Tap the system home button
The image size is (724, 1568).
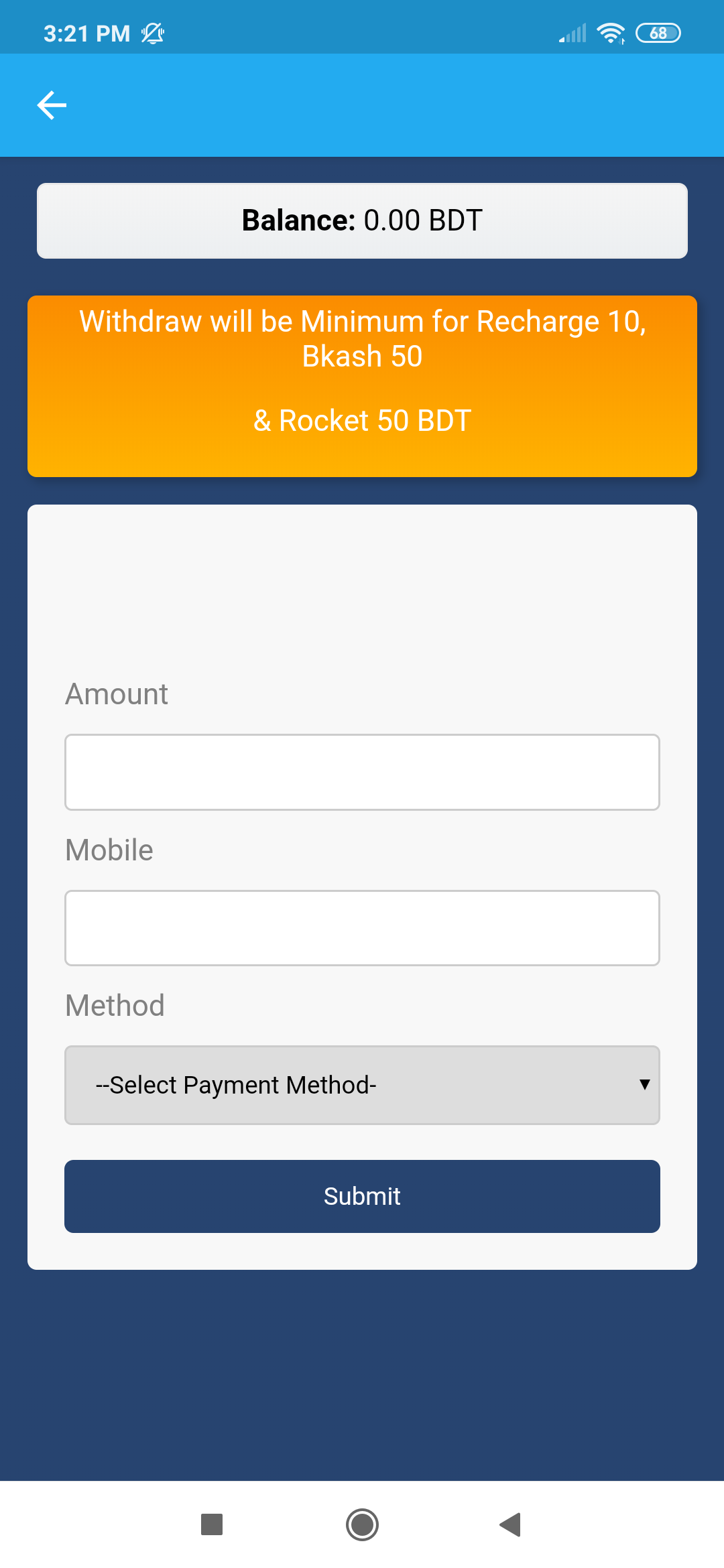pos(362,1524)
